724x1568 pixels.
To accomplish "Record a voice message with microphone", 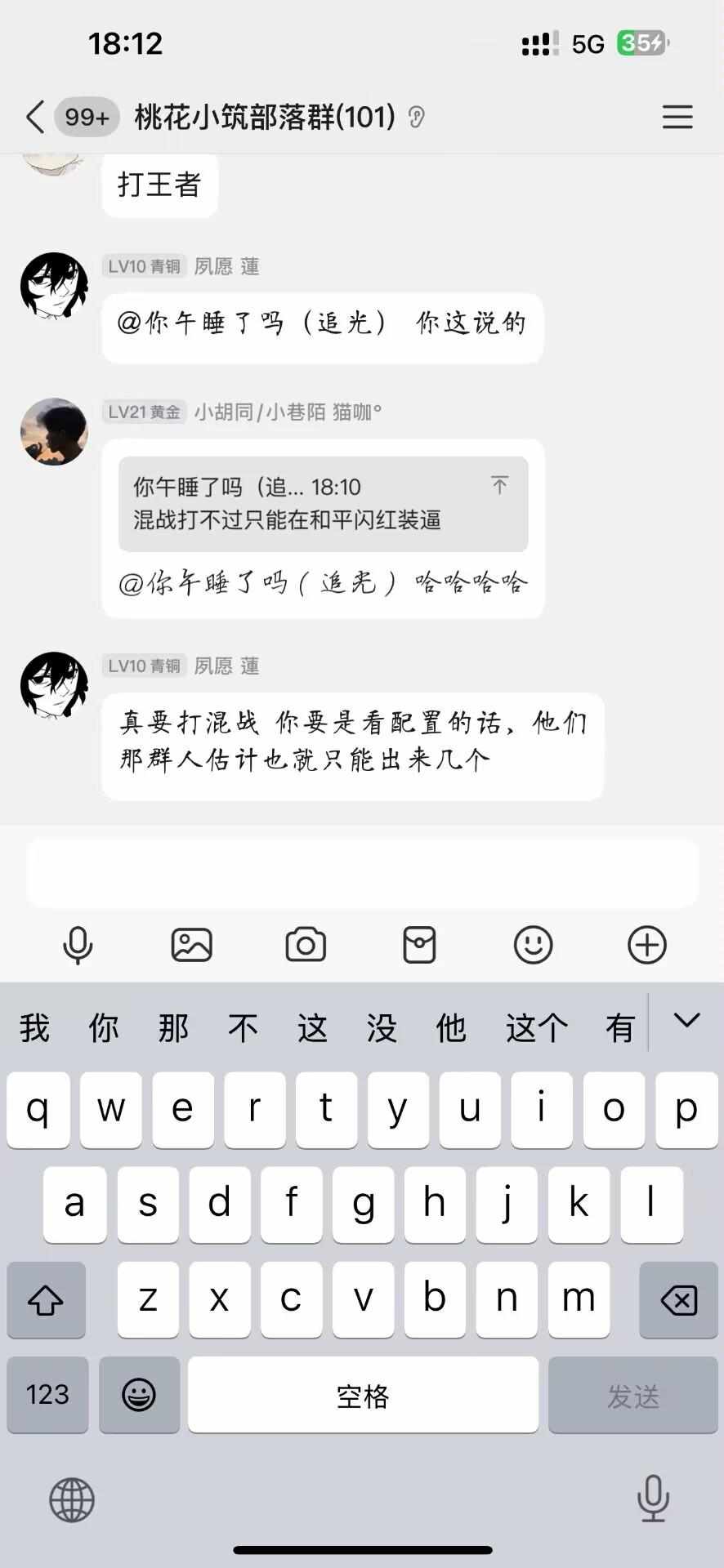I will [78, 946].
